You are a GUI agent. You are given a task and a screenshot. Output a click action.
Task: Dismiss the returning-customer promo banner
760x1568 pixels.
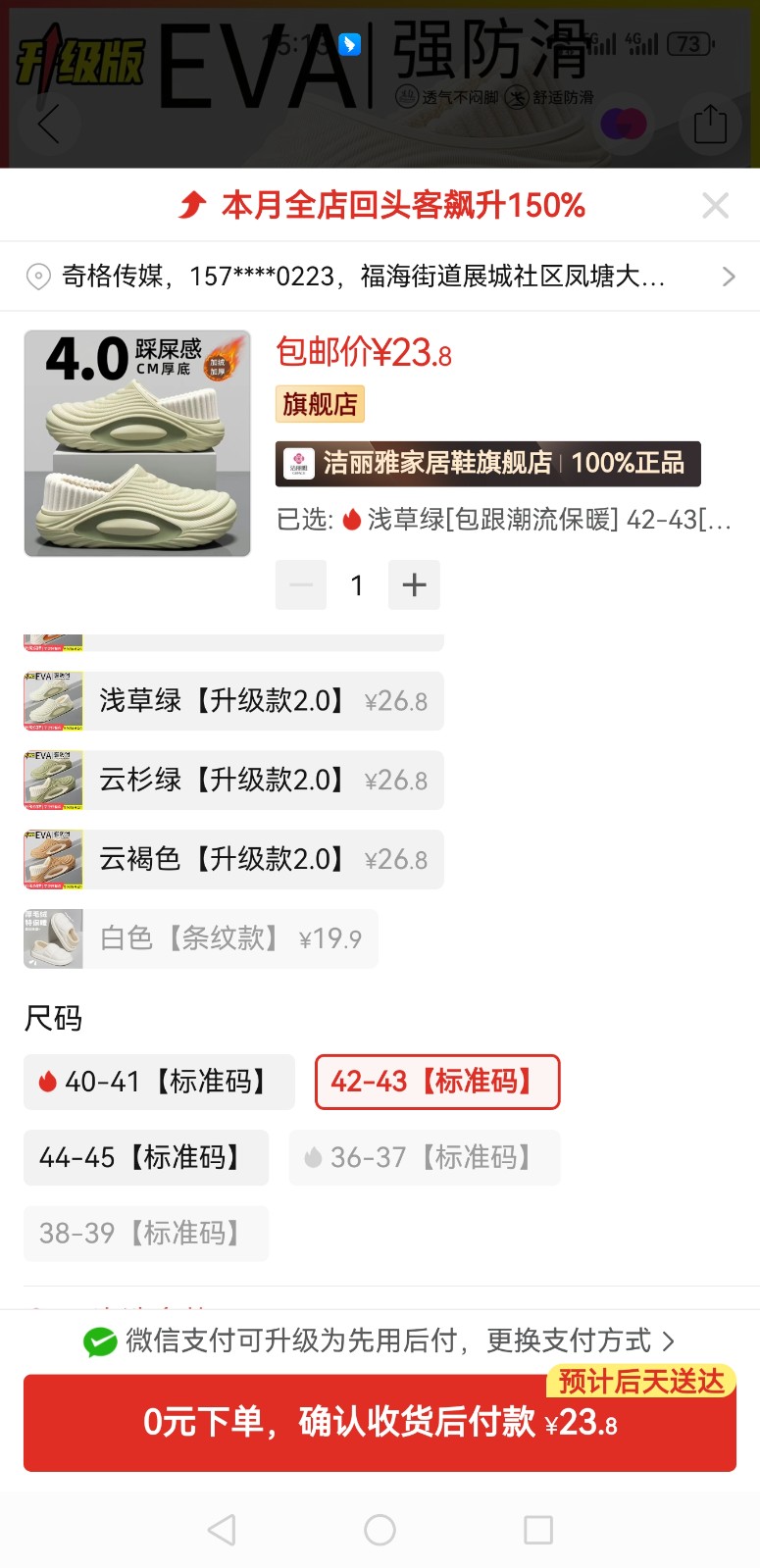tap(715, 205)
